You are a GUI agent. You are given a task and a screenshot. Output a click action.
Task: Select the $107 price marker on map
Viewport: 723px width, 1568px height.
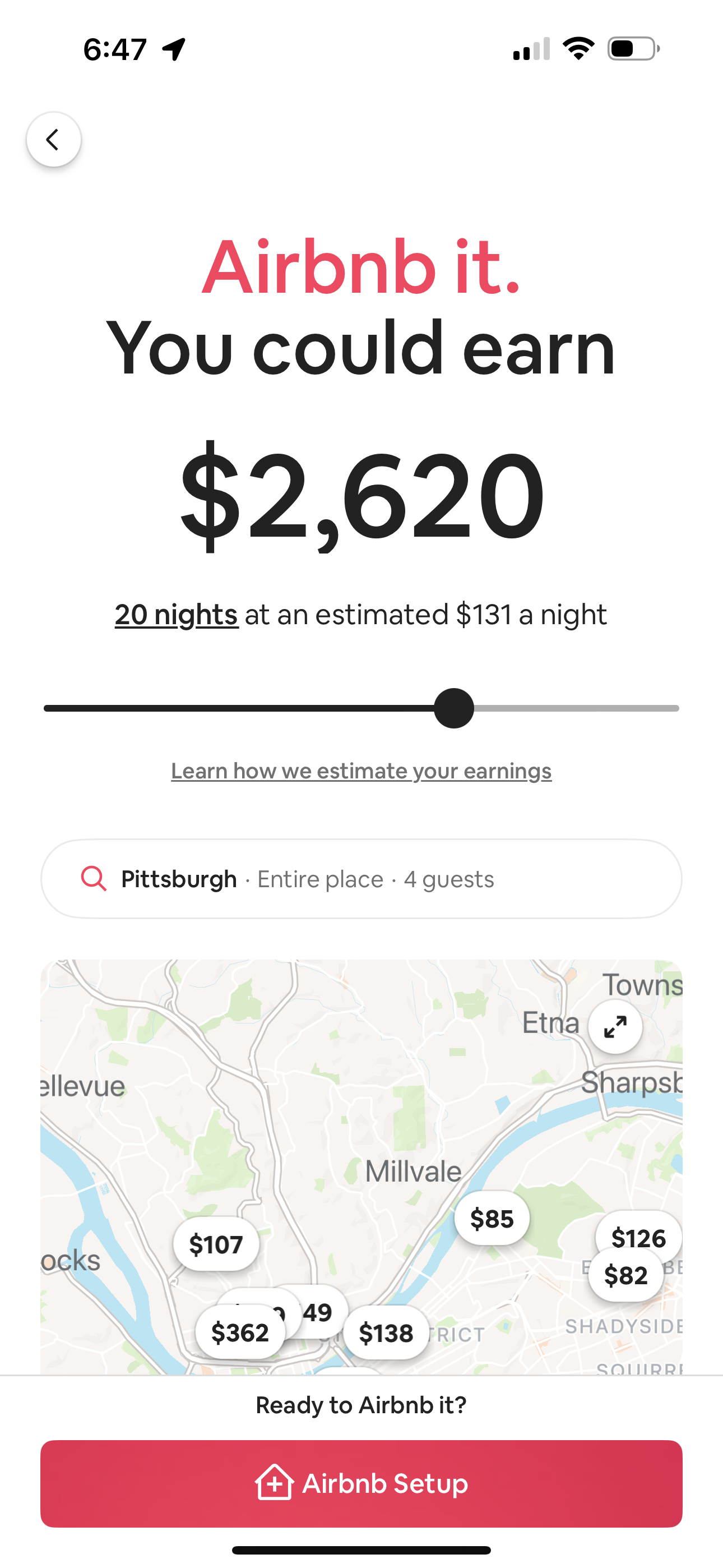217,1246
